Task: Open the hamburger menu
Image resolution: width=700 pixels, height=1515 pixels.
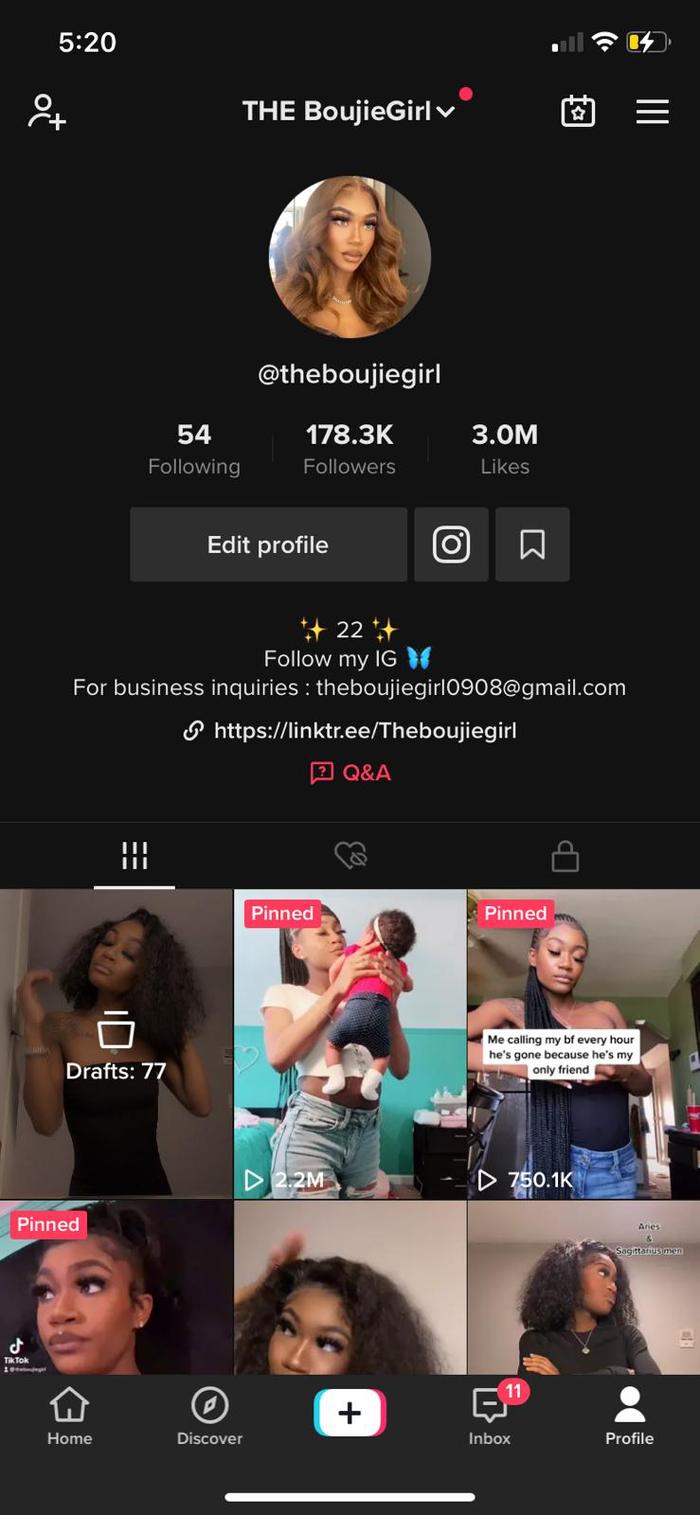Action: 652,111
